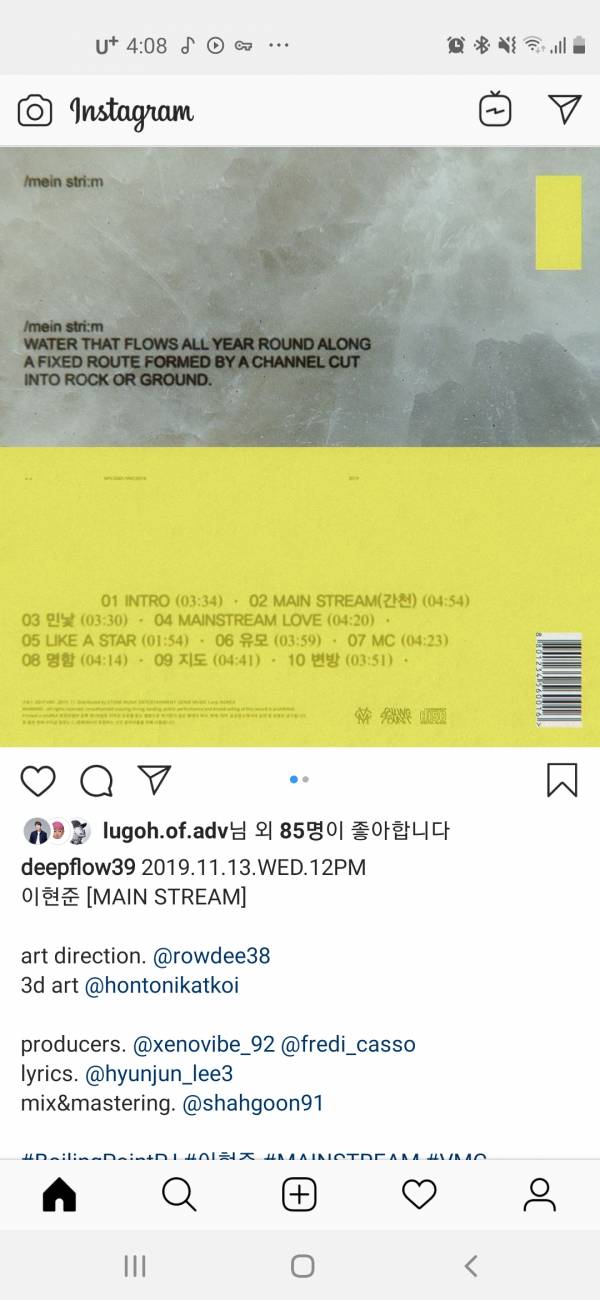Tap the system back button
The image size is (600, 1300).
pos(470,1266)
